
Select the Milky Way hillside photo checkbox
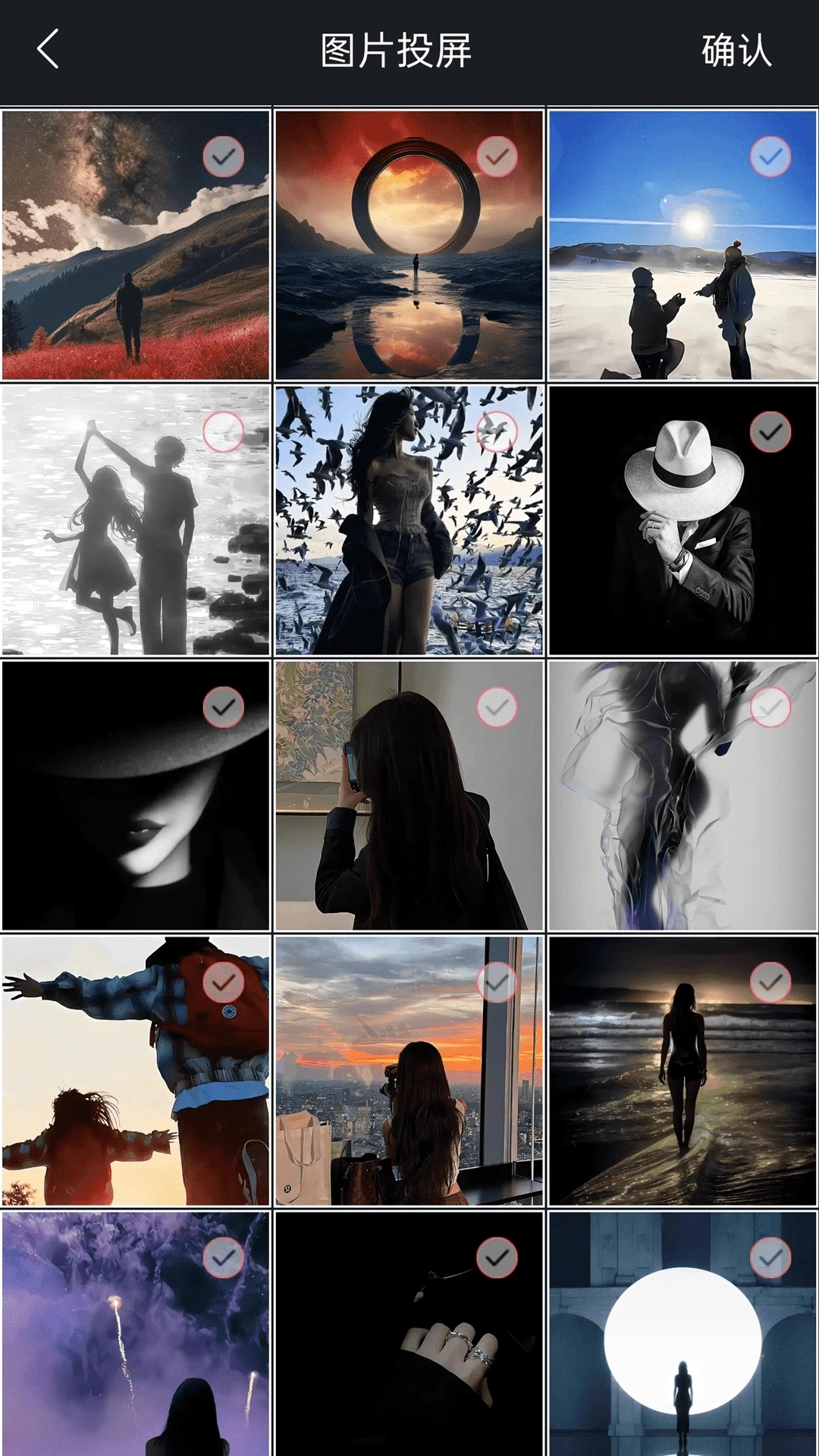click(223, 157)
